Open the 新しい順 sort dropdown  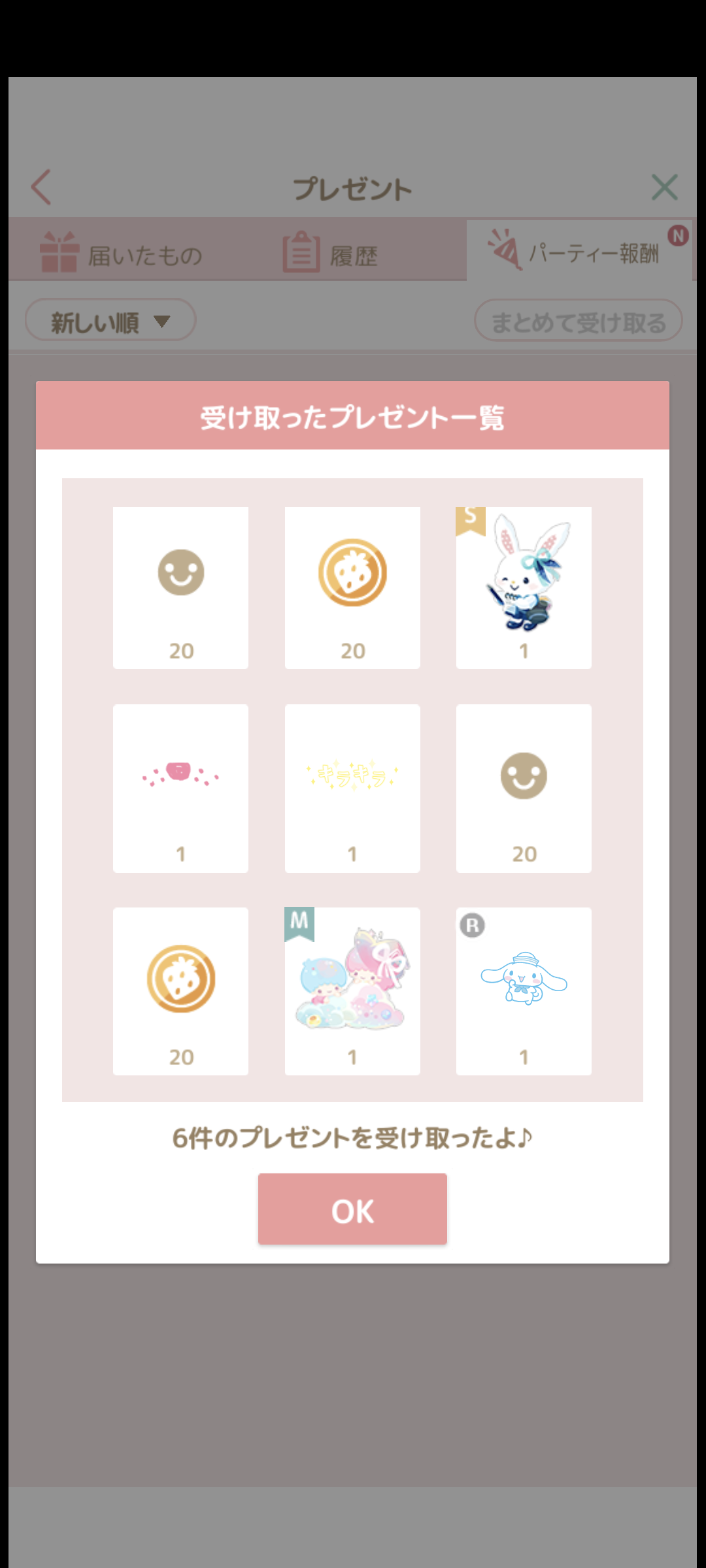110,320
